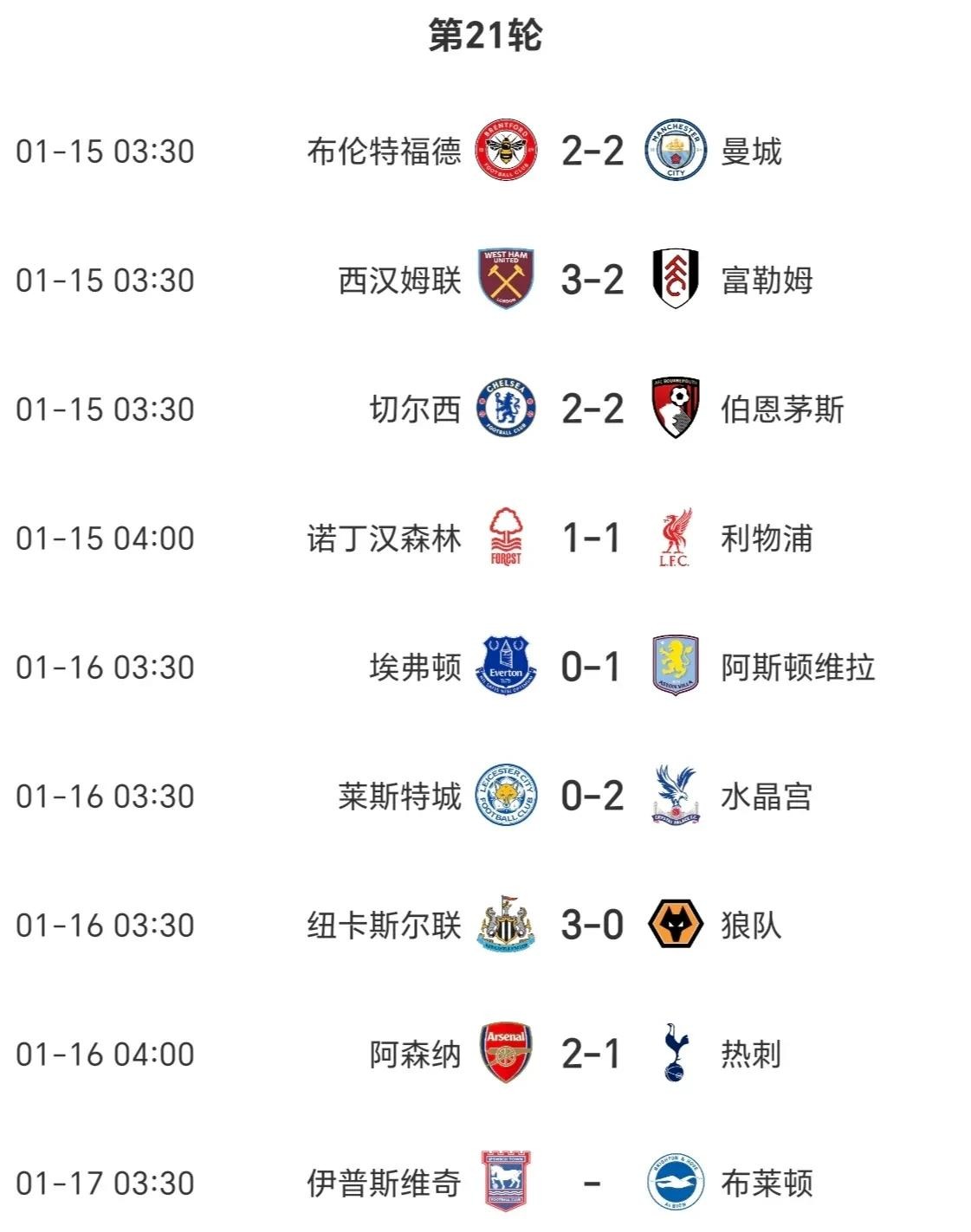View the 莱斯特城 vs 水晶宫 match
971x1232 pixels.
(592, 797)
